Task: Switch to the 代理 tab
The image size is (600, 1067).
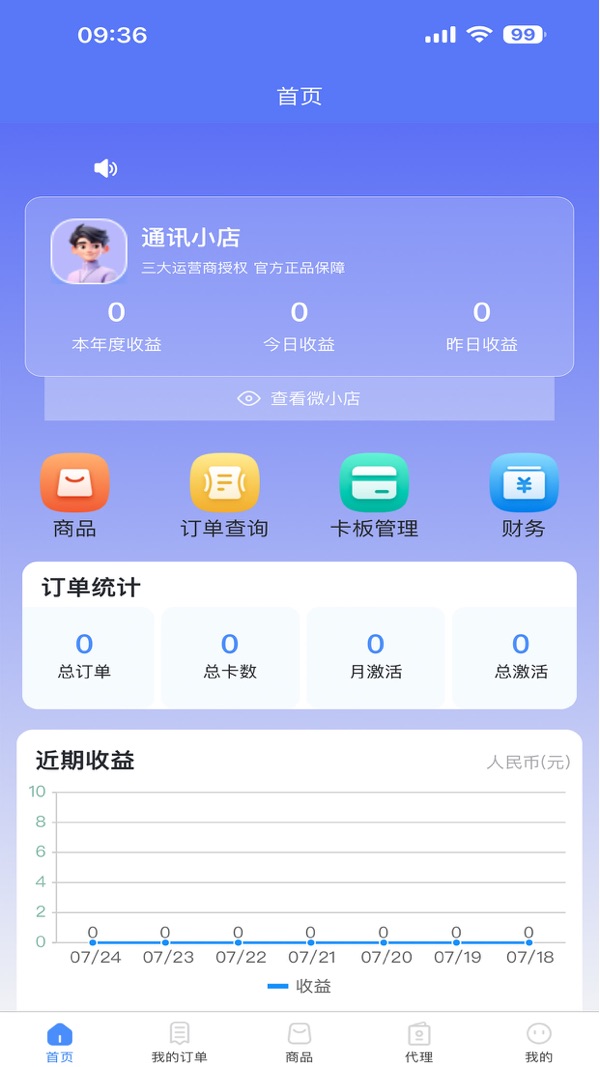Action: click(x=419, y=1041)
